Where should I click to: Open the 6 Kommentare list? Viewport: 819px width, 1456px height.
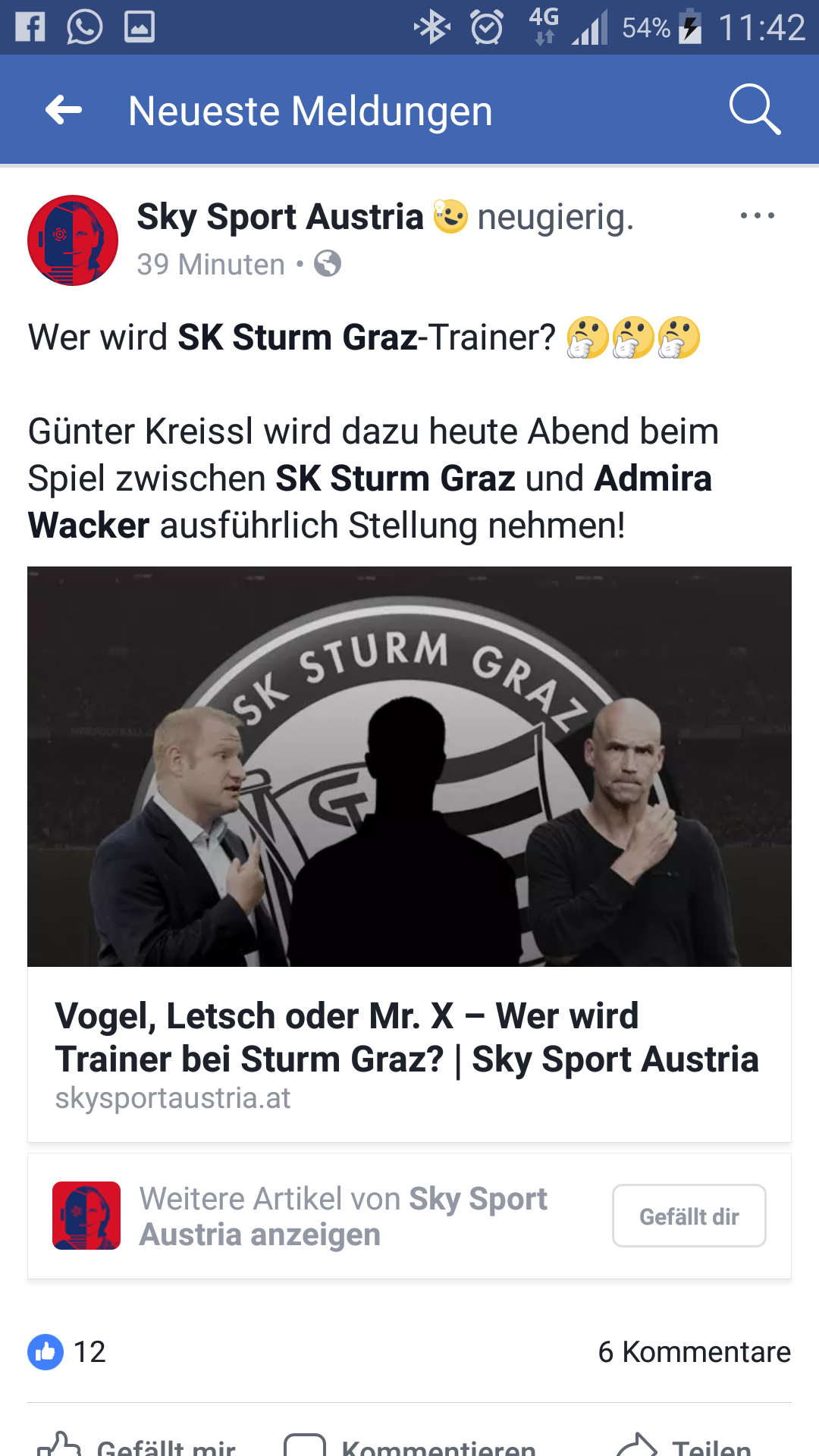click(x=694, y=1352)
